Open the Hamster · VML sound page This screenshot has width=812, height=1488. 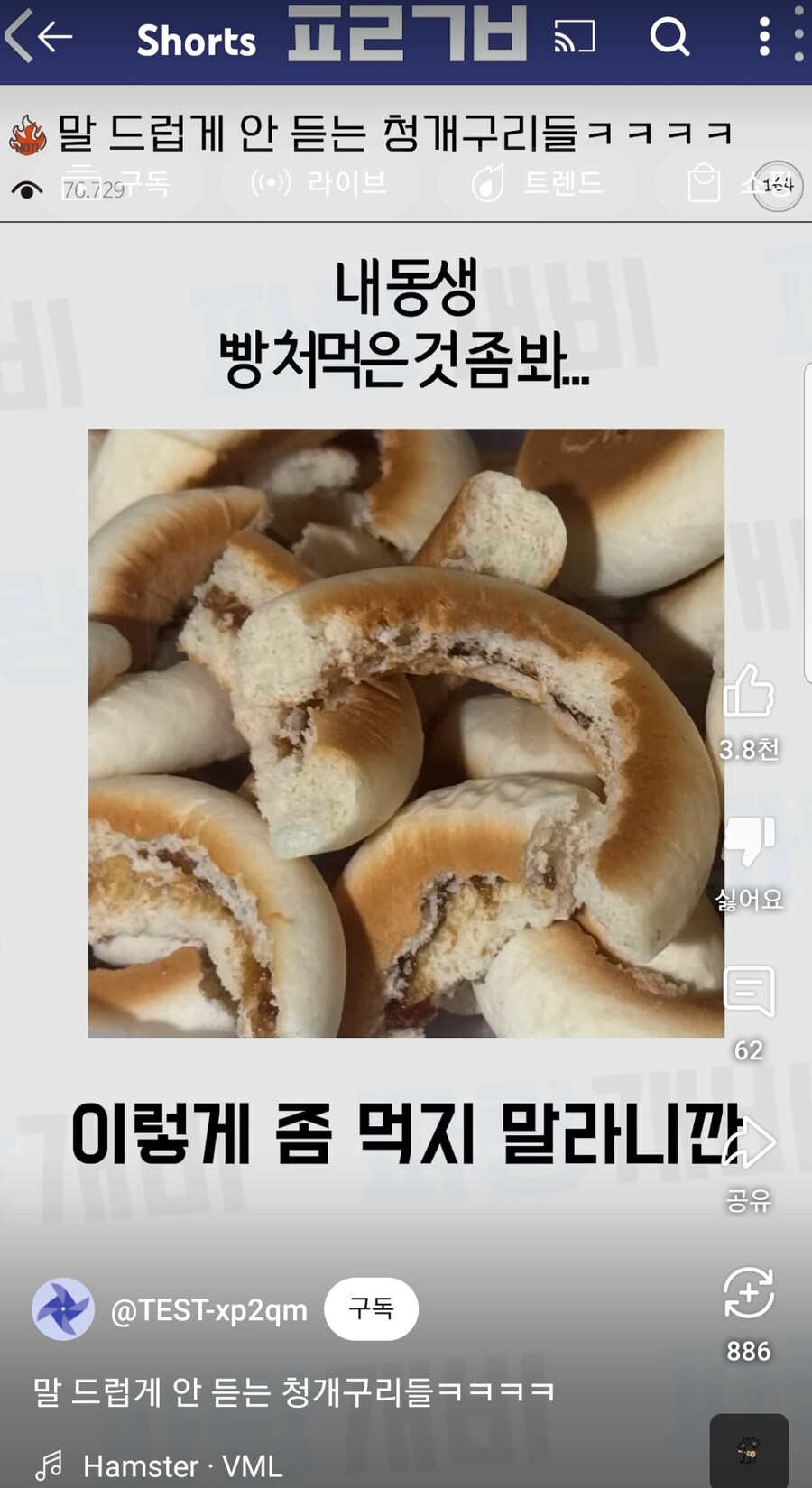182,1465
